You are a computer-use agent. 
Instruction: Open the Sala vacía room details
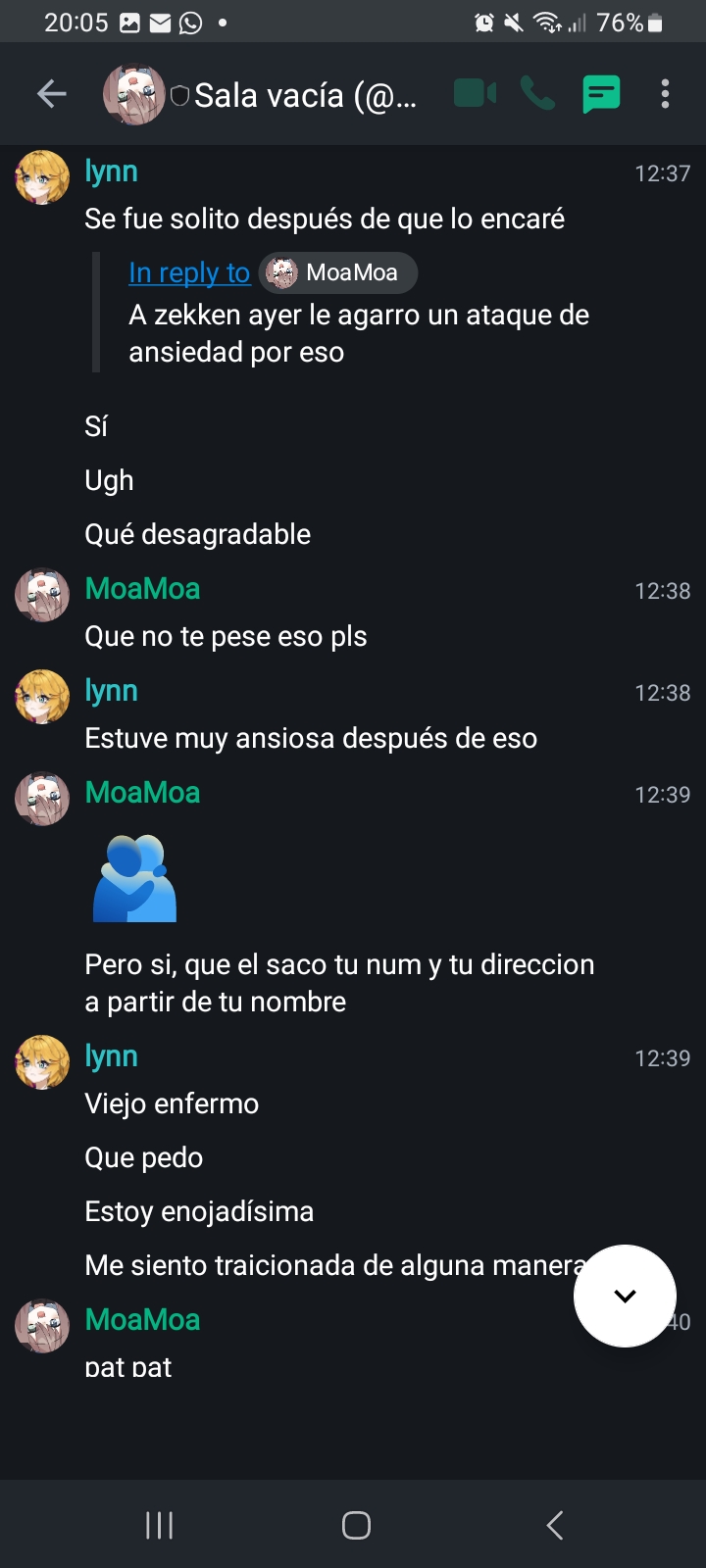click(x=304, y=96)
